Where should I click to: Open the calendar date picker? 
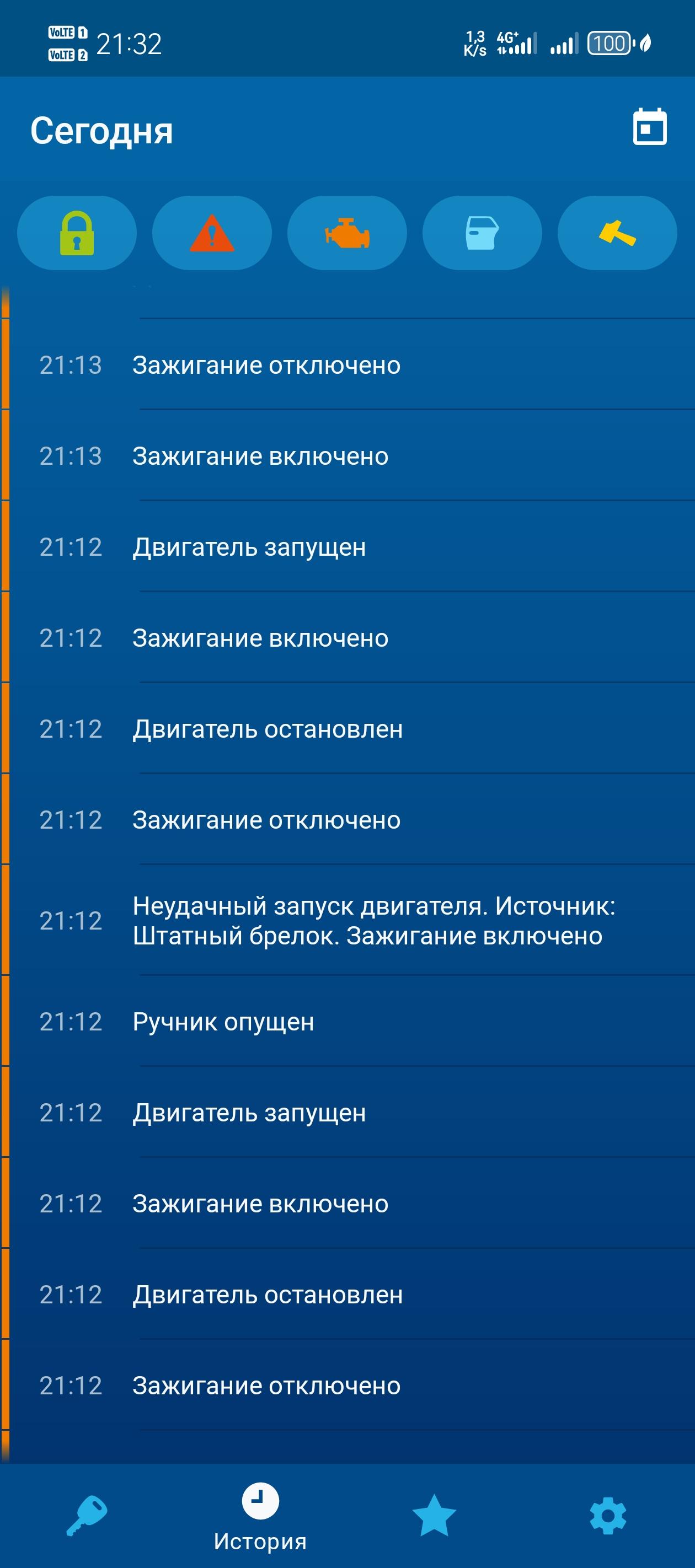(649, 127)
